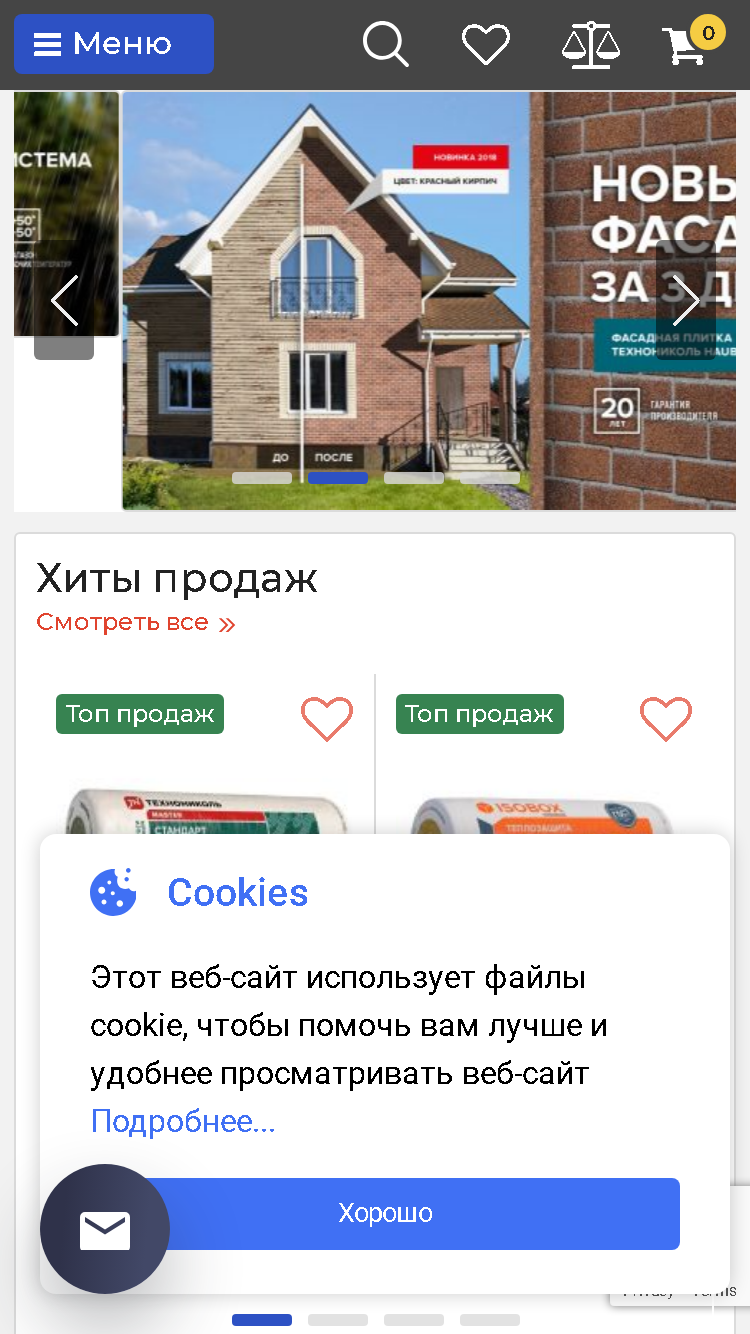The width and height of the screenshot is (750, 1334).
Task: Open the Подробнее cookie details link
Action: click(x=183, y=1122)
